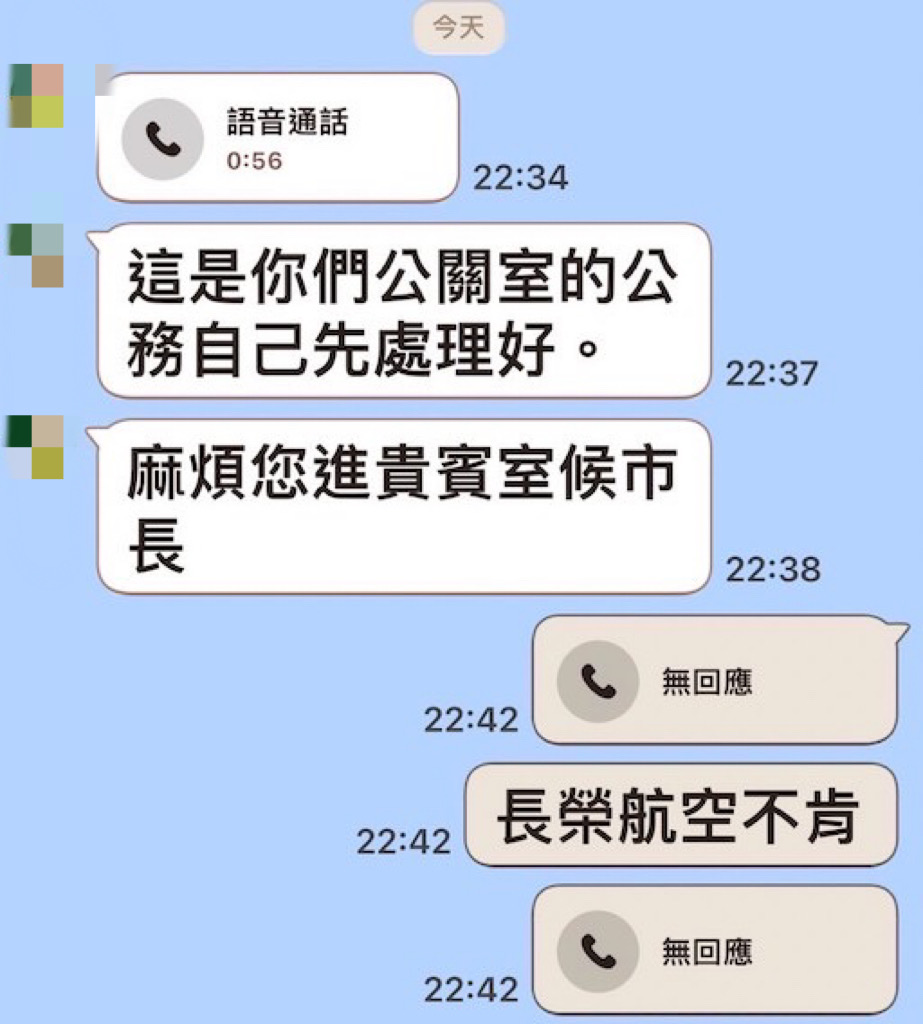Open the avatar beside the 這是你們公關室 message
The width and height of the screenshot is (923, 1024).
36,255
